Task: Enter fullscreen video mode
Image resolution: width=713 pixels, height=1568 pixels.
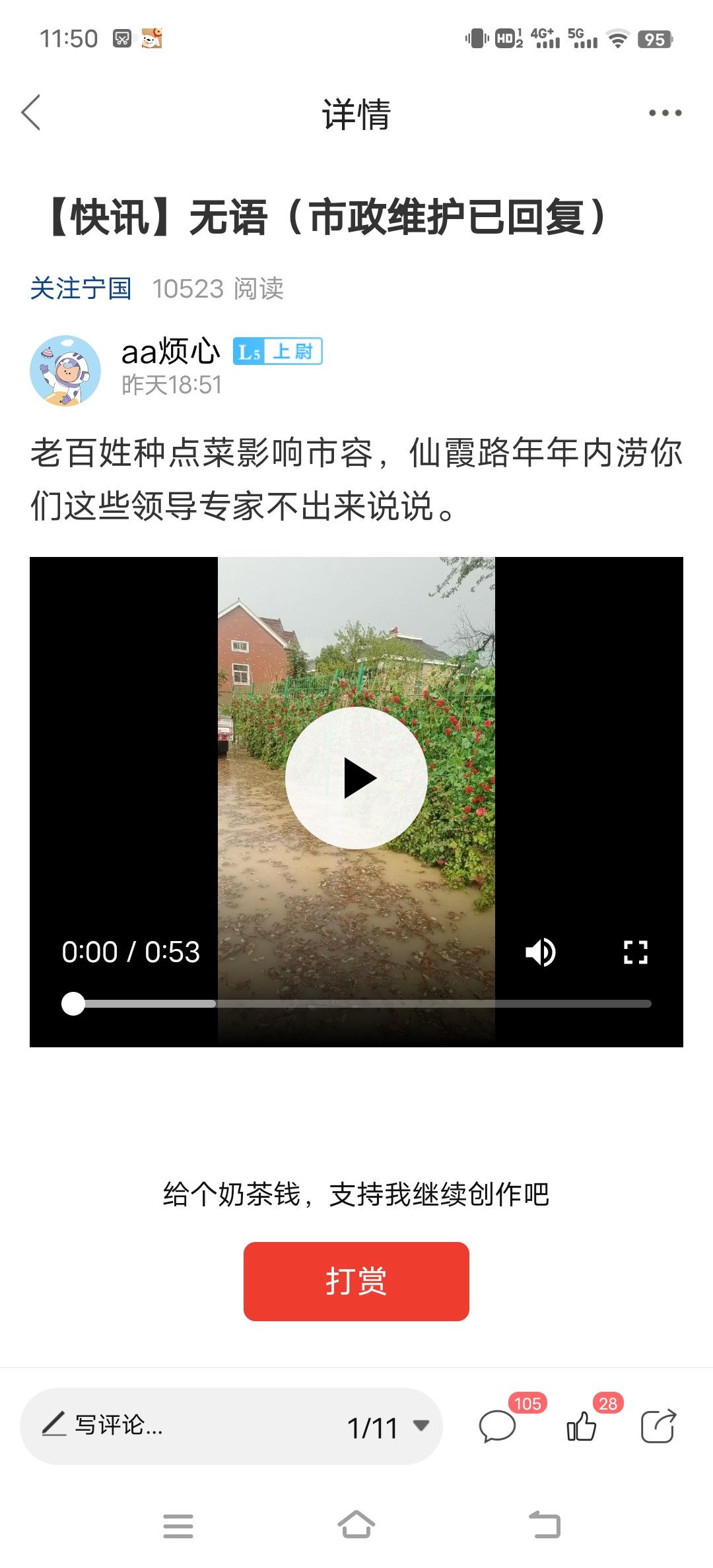Action: tap(635, 952)
